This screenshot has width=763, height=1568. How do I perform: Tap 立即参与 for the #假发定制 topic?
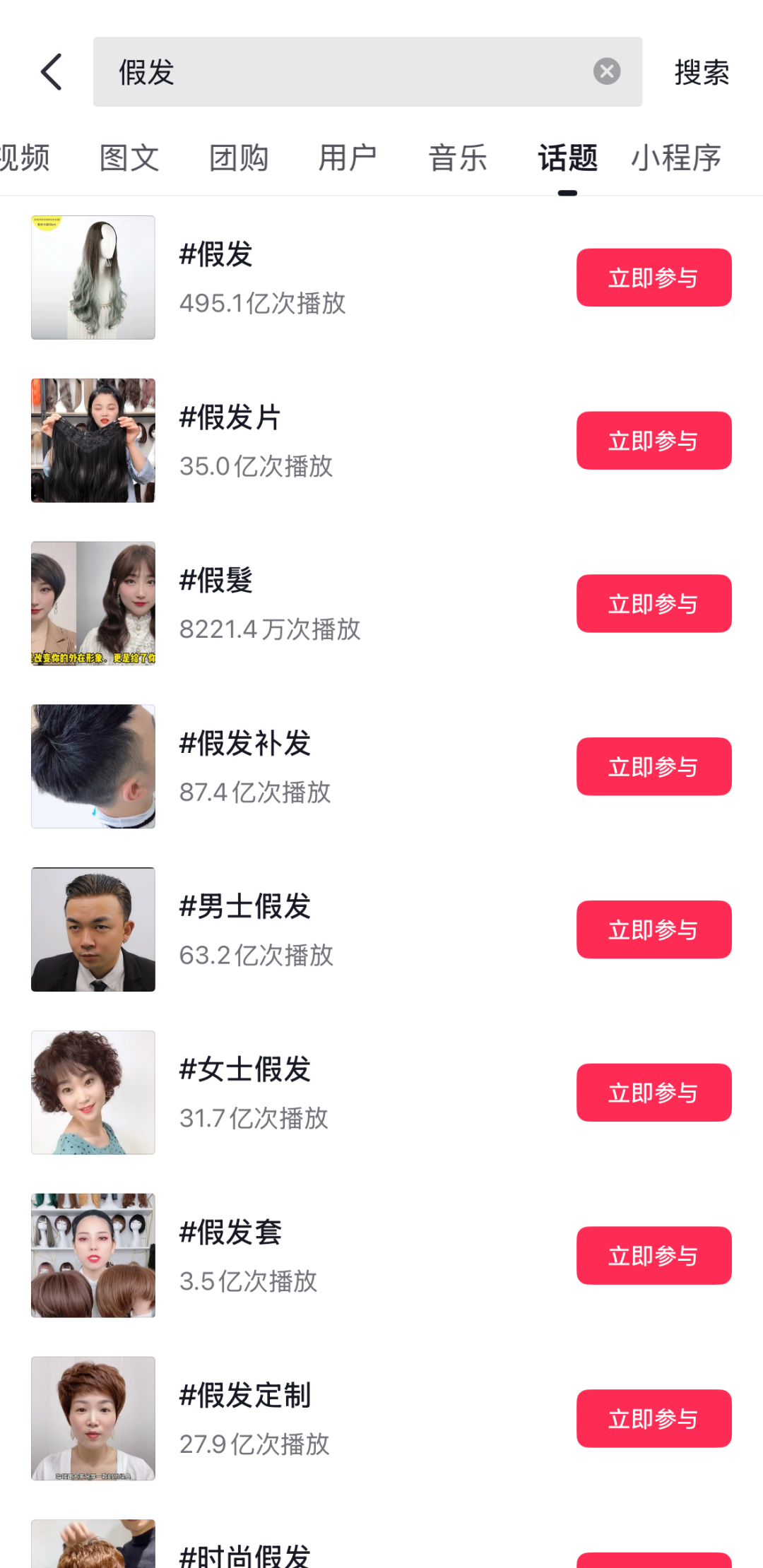653,1418
